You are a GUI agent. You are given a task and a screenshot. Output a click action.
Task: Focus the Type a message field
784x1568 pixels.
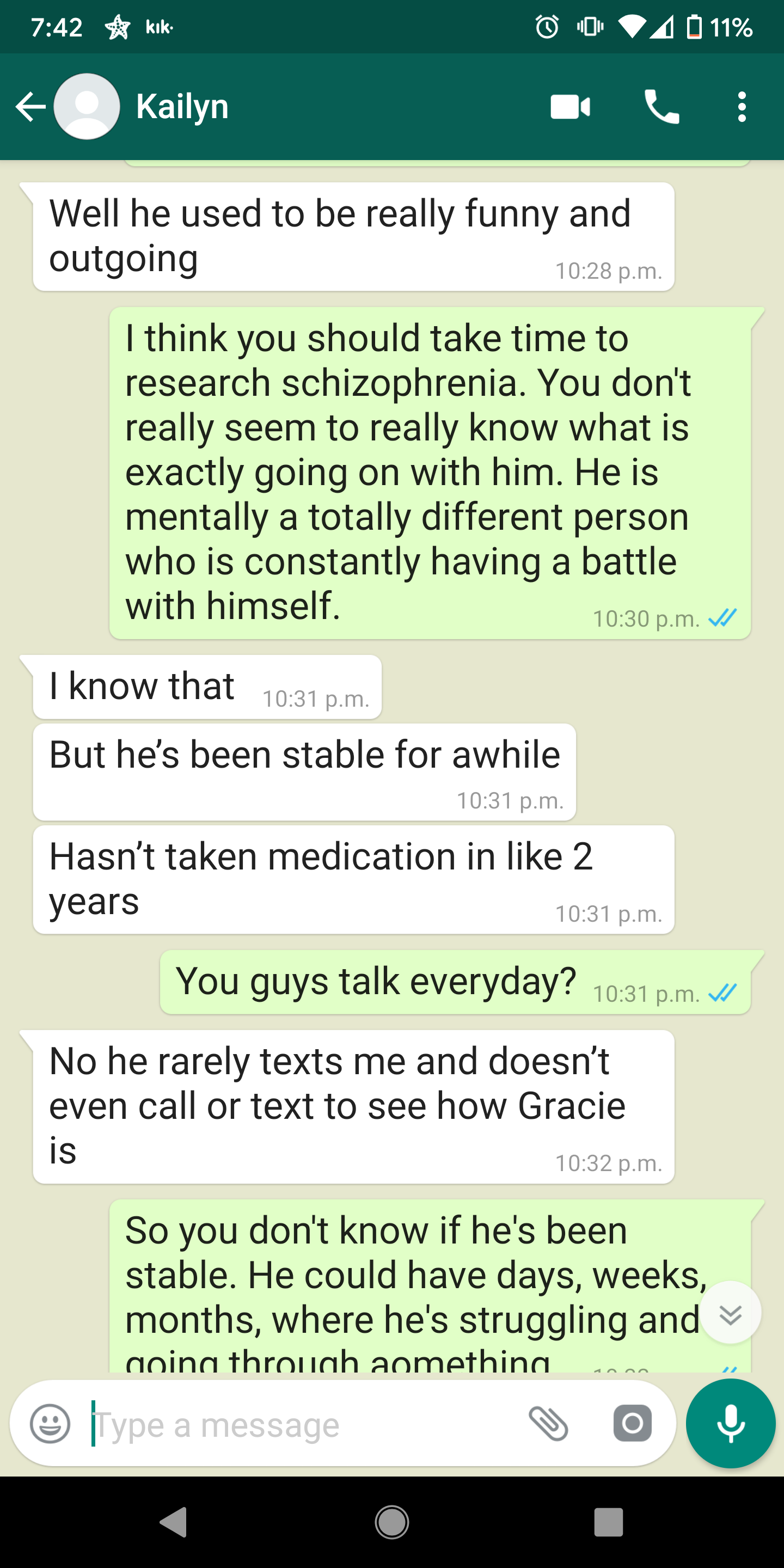[x=304, y=1424]
